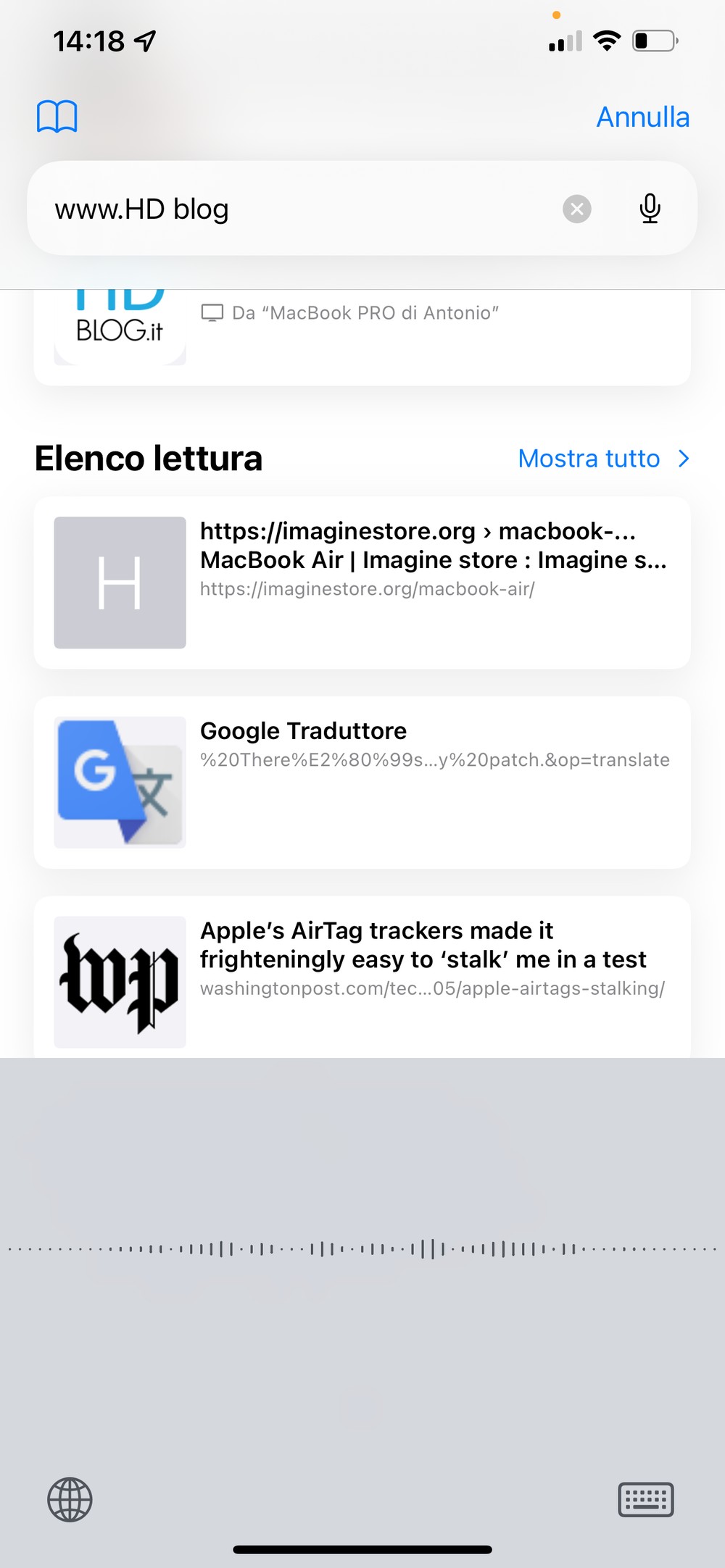725x1568 pixels.
Task: Open the Washington Post AirTag article
Action: 362,977
